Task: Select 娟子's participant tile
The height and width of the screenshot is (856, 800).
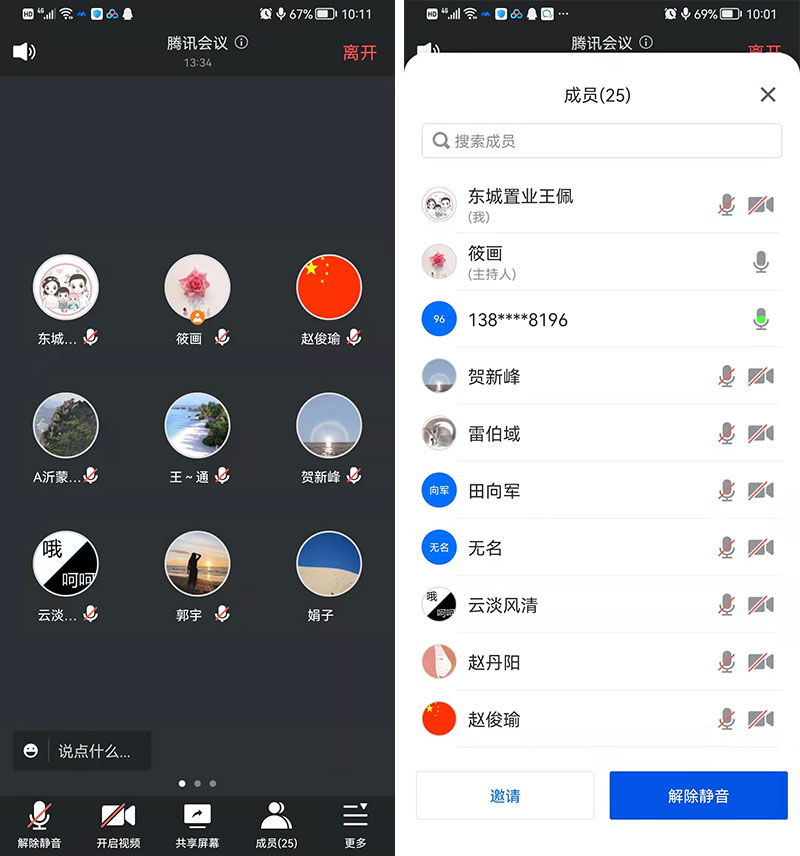Action: (329, 565)
